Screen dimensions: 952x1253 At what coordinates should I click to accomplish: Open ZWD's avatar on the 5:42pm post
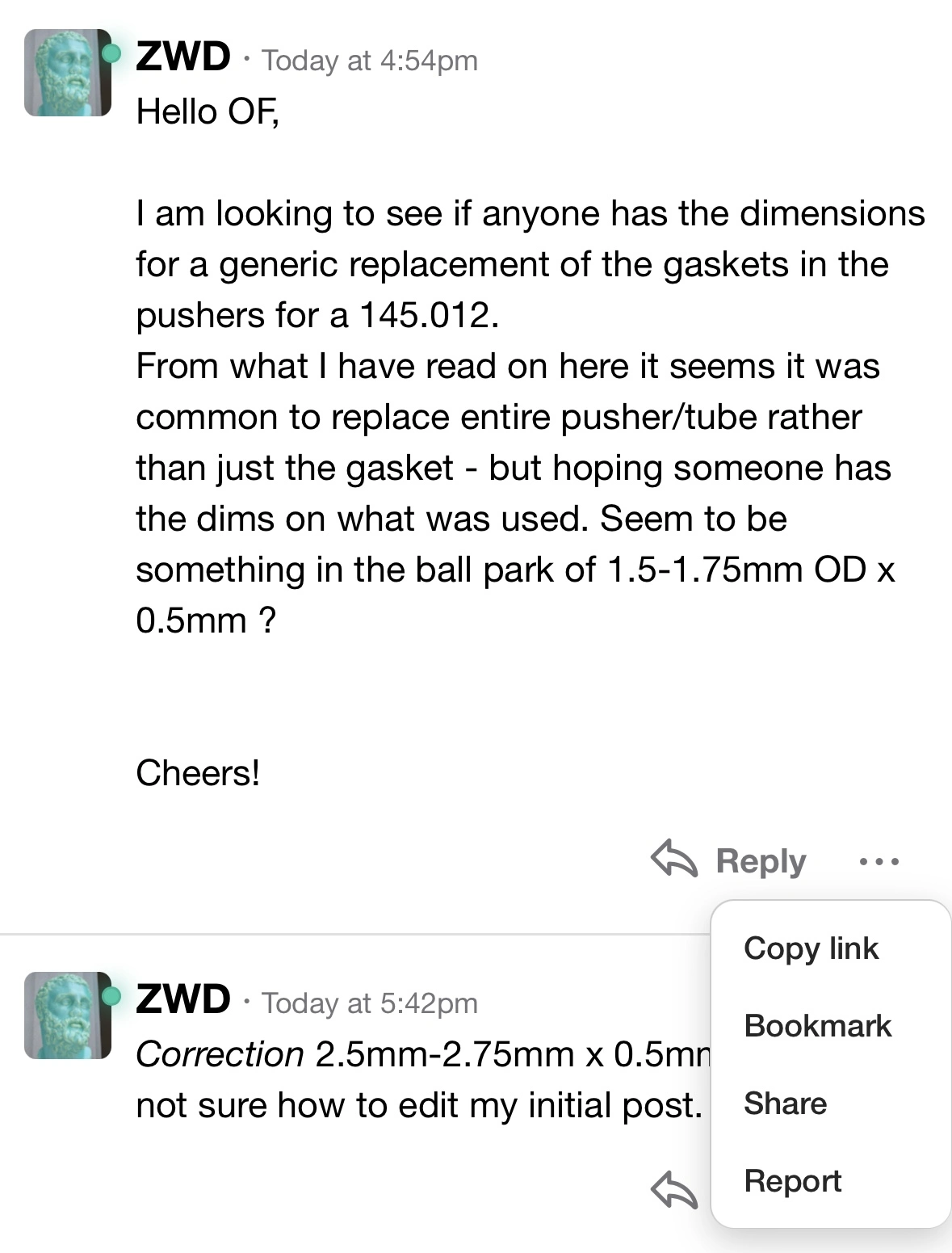(68, 1015)
